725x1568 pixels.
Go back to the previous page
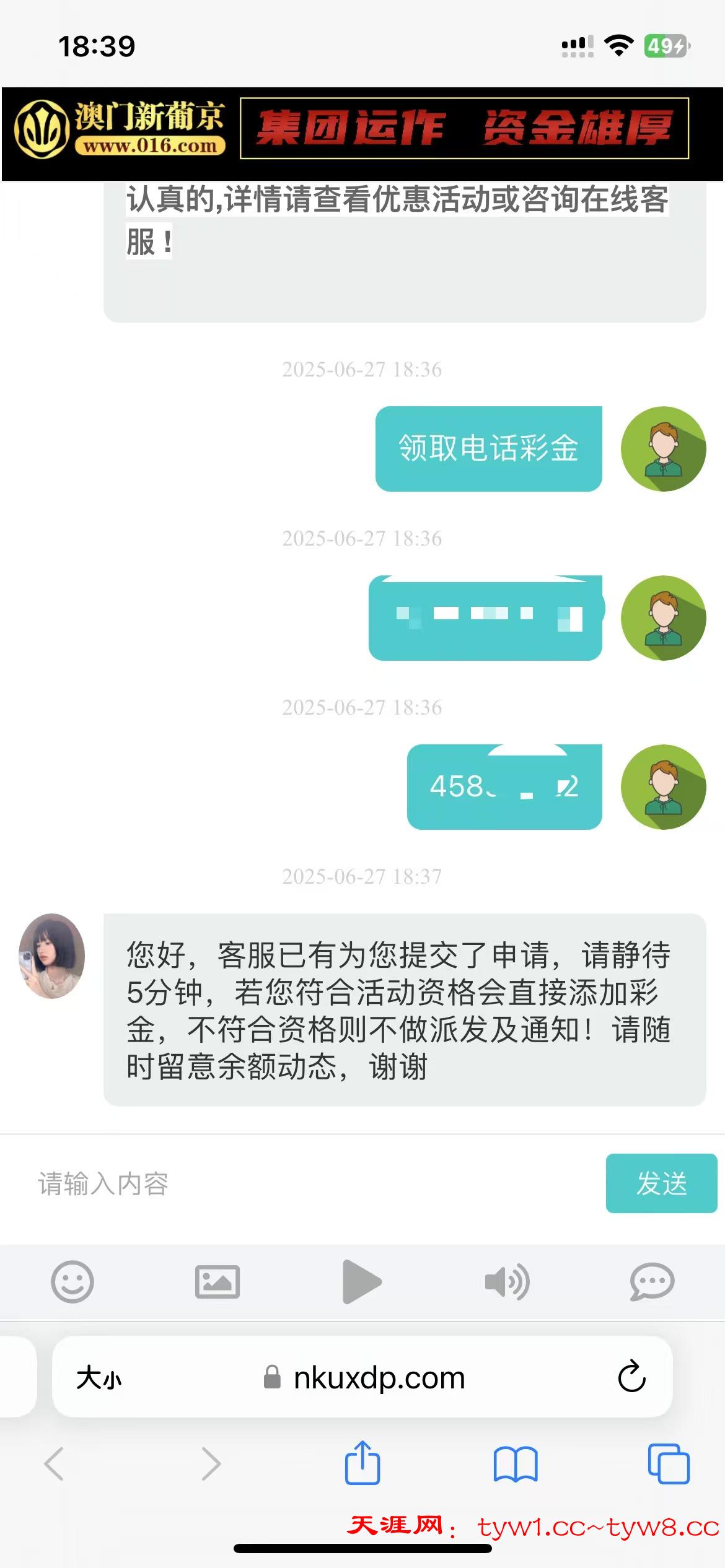(55, 1464)
